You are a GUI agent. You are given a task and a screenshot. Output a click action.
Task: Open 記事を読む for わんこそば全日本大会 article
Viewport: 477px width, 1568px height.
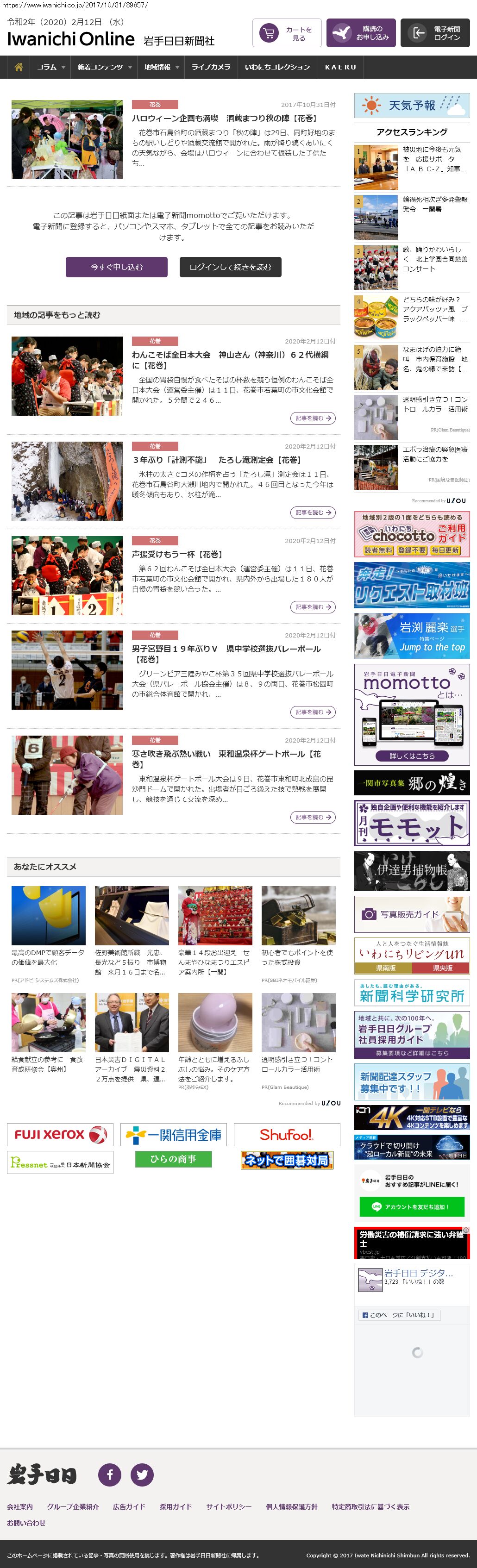click(x=313, y=418)
